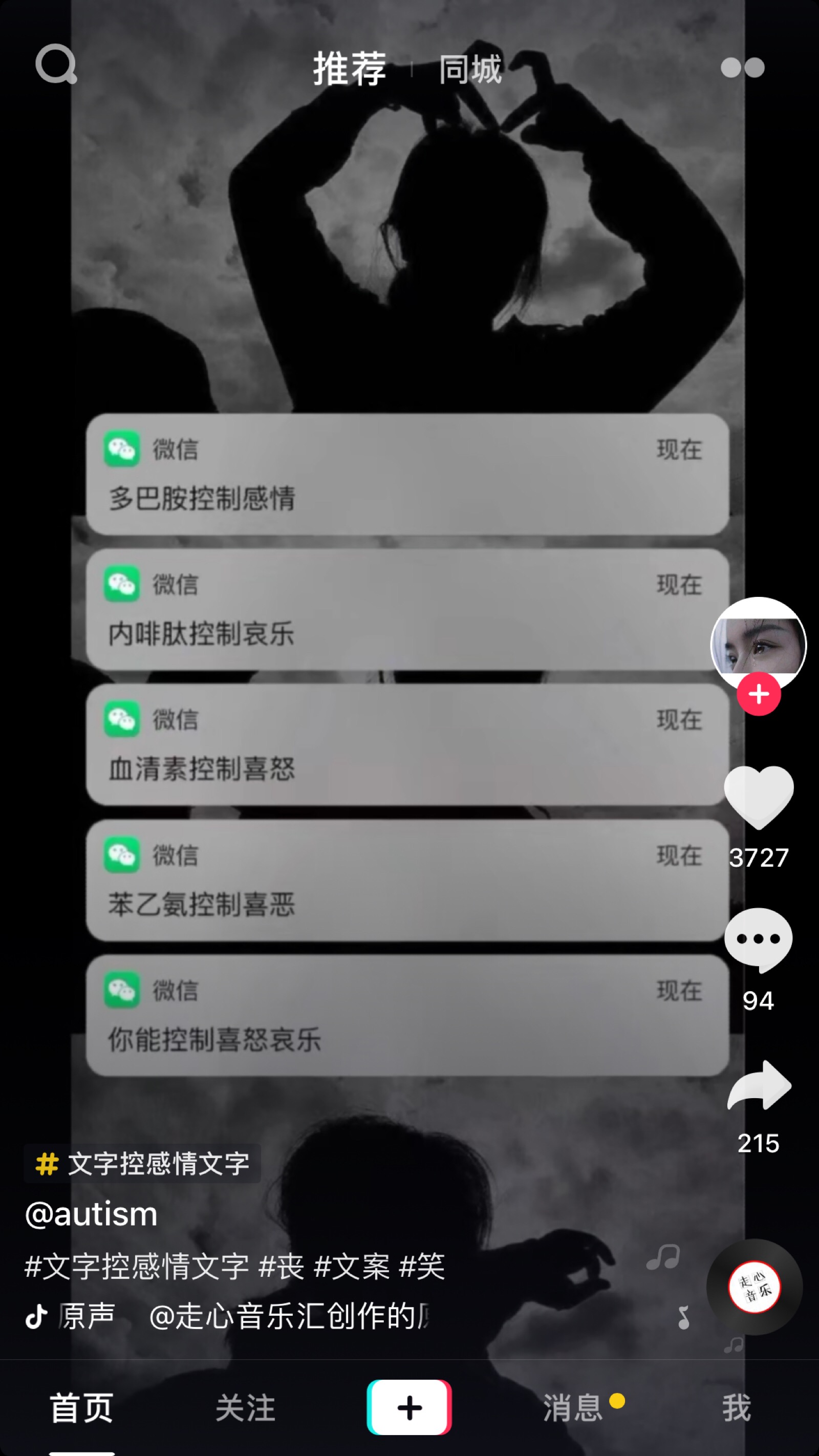Open the comments on this video
This screenshot has width=819, height=1456.
pyautogui.click(x=759, y=940)
